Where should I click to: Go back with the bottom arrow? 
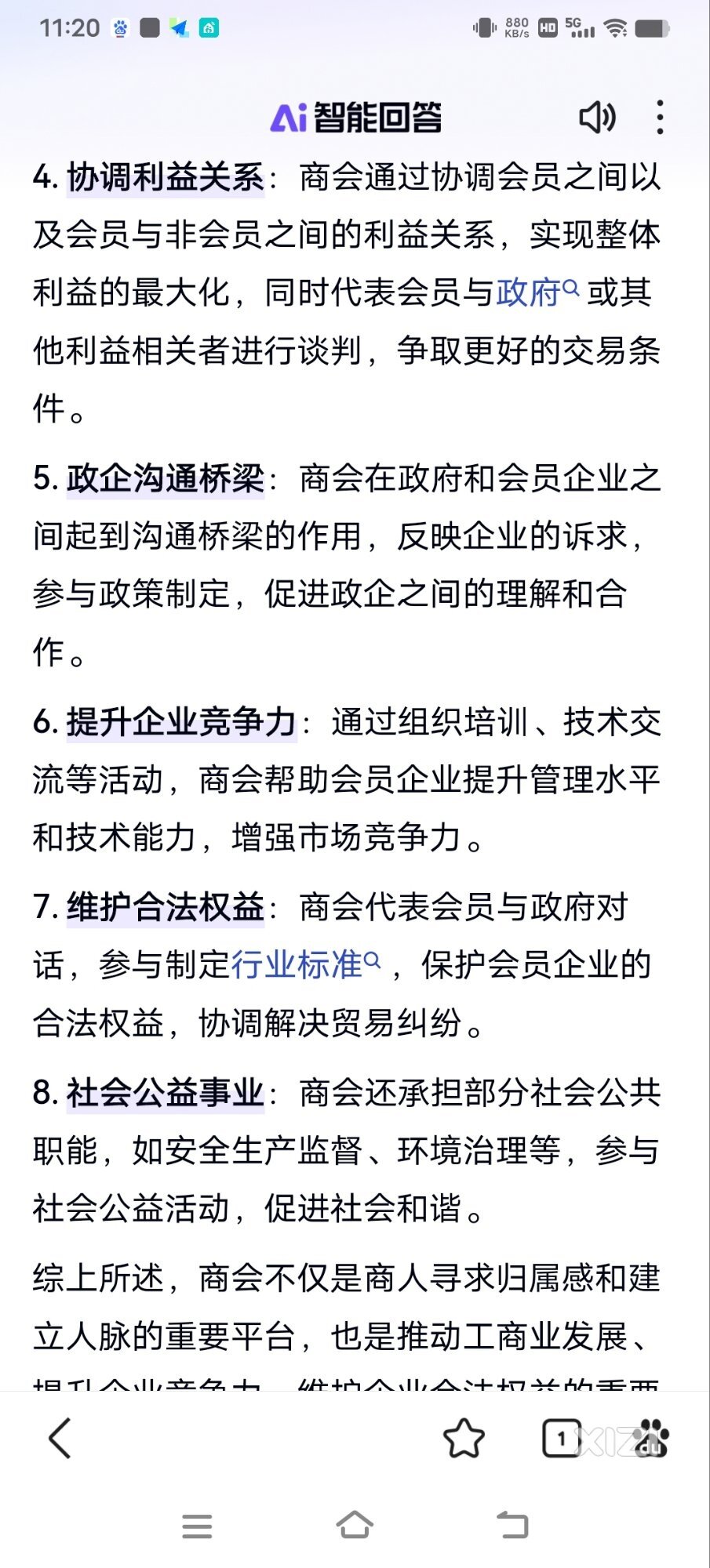point(60,1438)
